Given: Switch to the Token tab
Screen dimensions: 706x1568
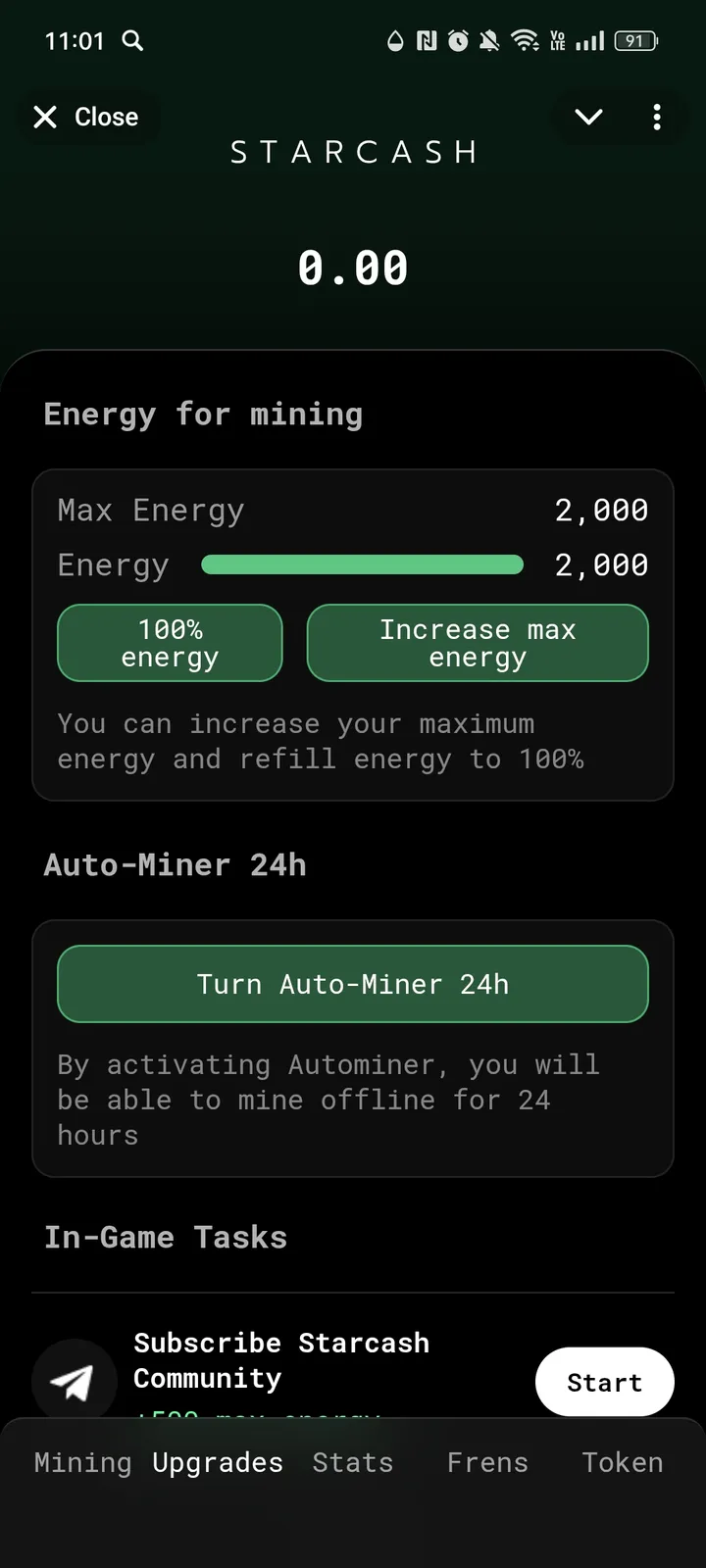Looking at the screenshot, I should [623, 1462].
